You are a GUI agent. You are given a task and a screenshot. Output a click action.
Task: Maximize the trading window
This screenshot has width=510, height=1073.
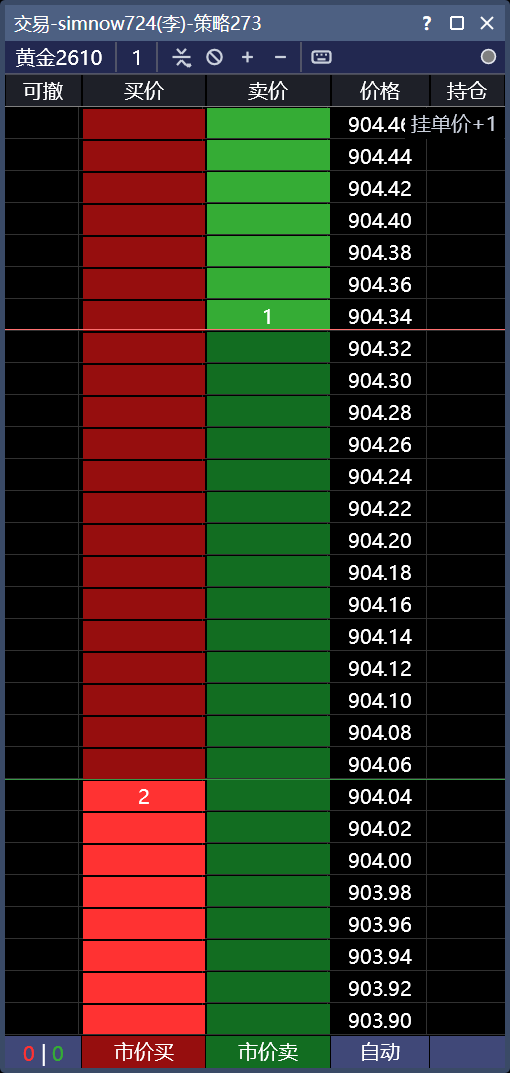coord(457,23)
